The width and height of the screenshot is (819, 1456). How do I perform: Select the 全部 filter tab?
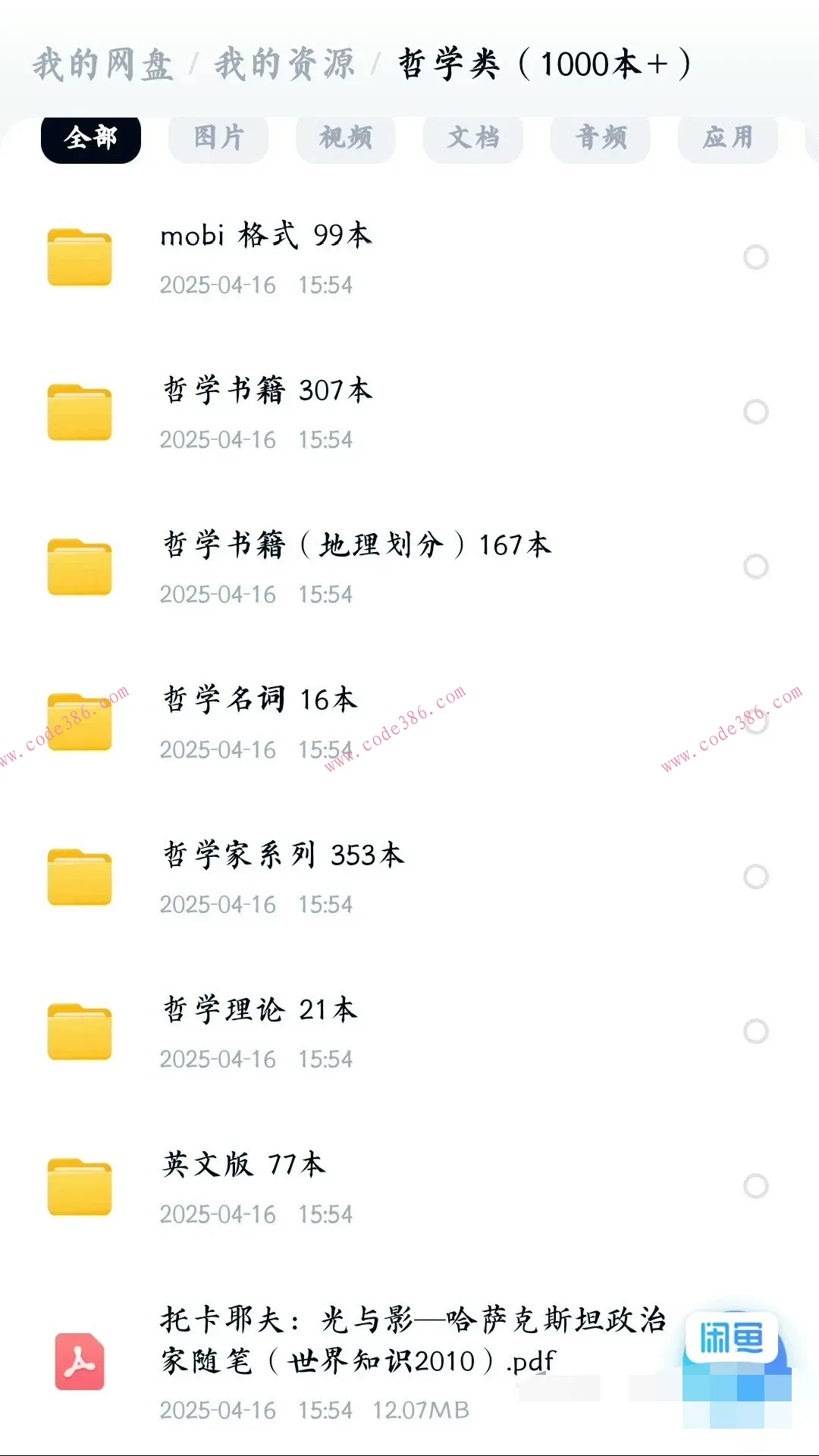tap(90, 137)
